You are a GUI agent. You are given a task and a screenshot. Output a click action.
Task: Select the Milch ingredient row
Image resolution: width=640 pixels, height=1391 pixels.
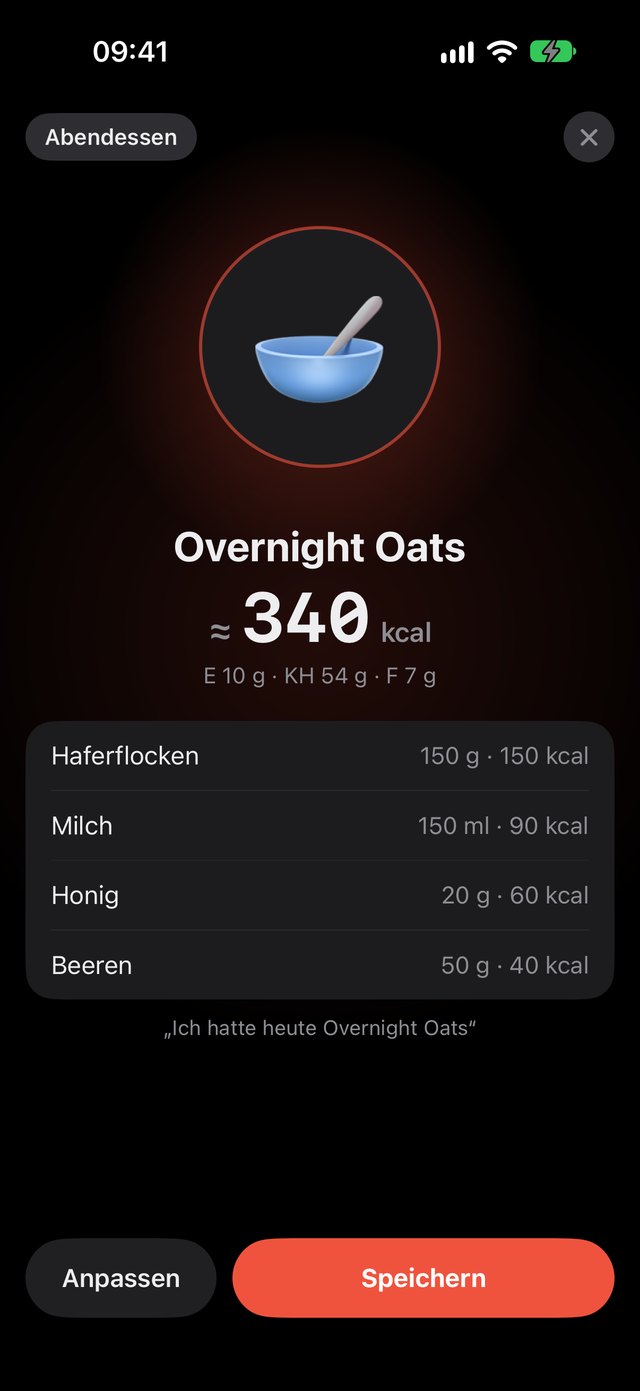coord(320,826)
